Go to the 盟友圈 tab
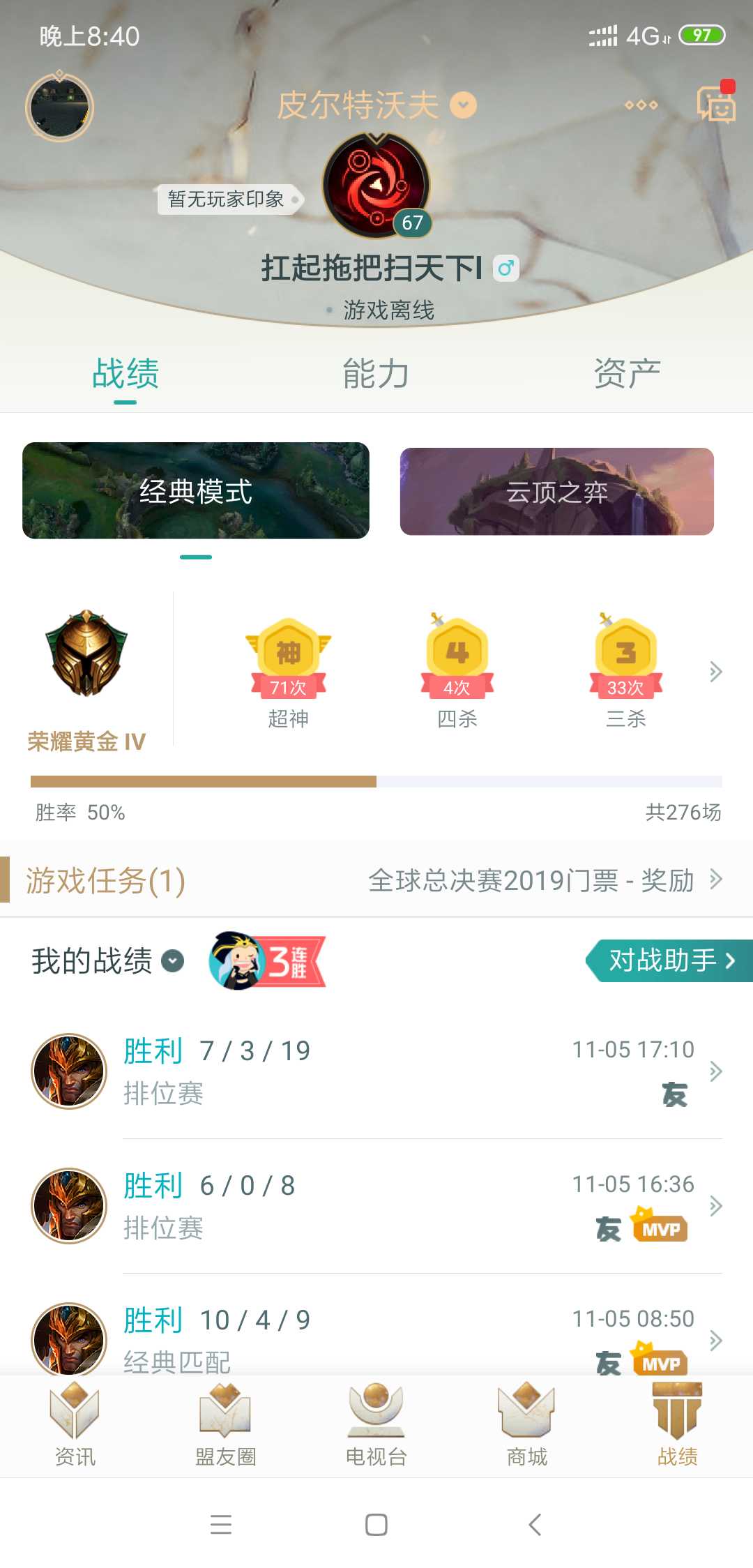753x1568 pixels. point(225,1425)
